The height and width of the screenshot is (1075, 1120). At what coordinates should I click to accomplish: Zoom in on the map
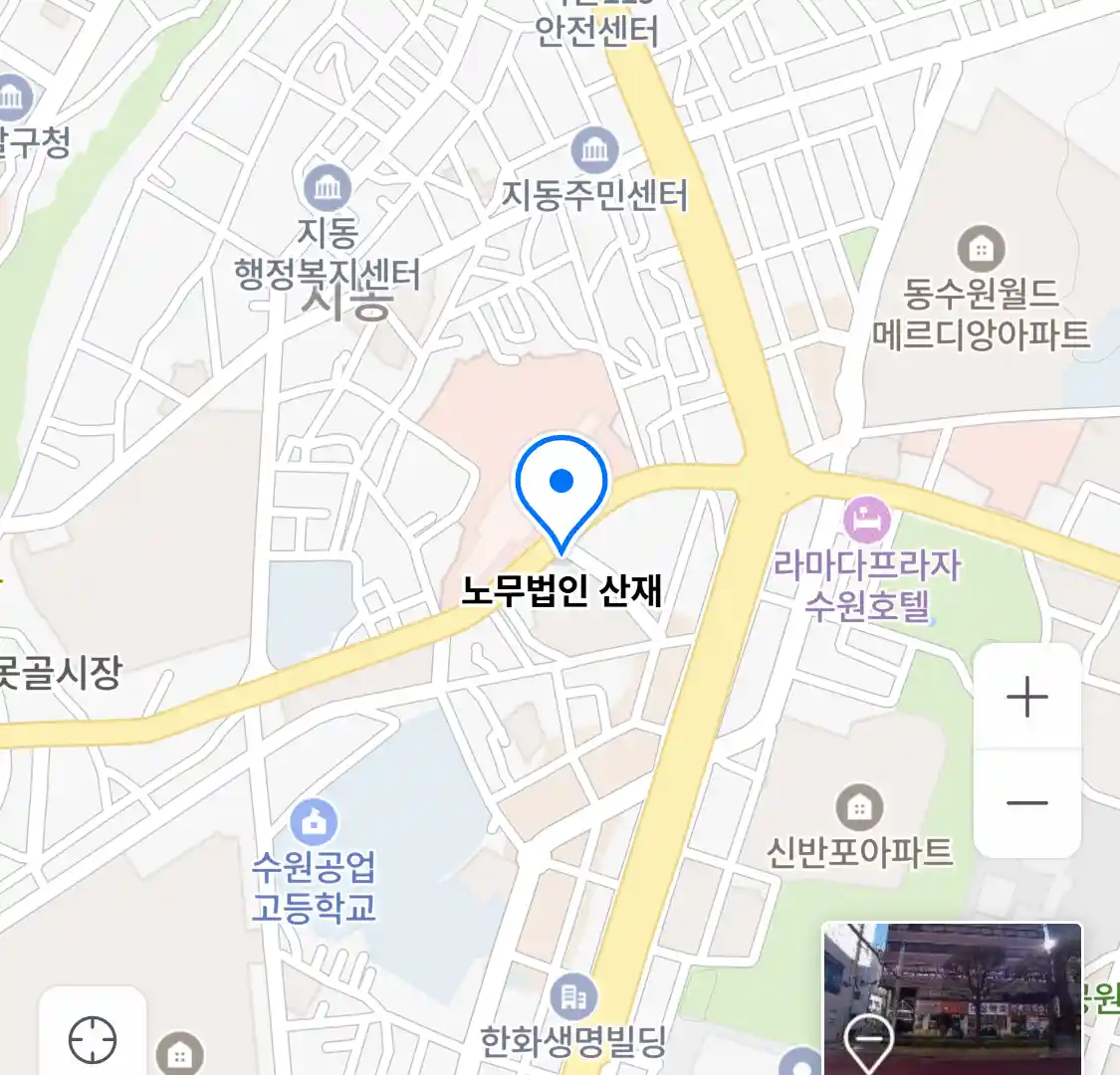1026,697
